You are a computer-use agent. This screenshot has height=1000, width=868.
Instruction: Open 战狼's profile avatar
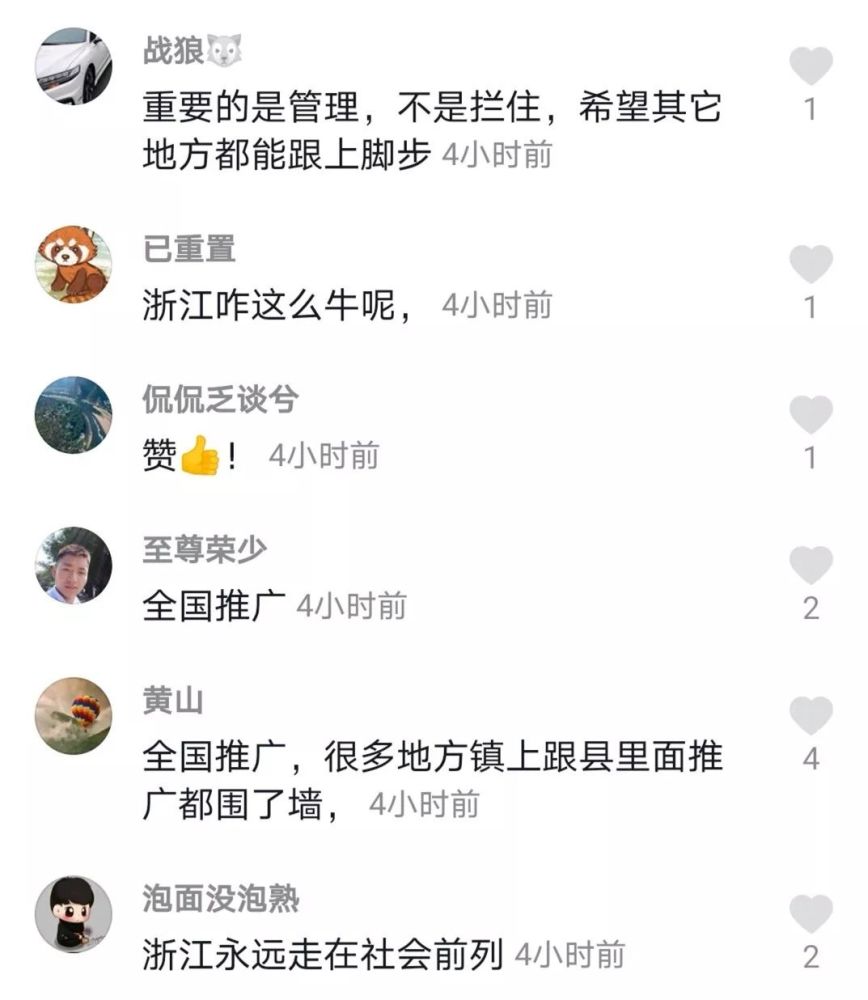click(x=74, y=66)
